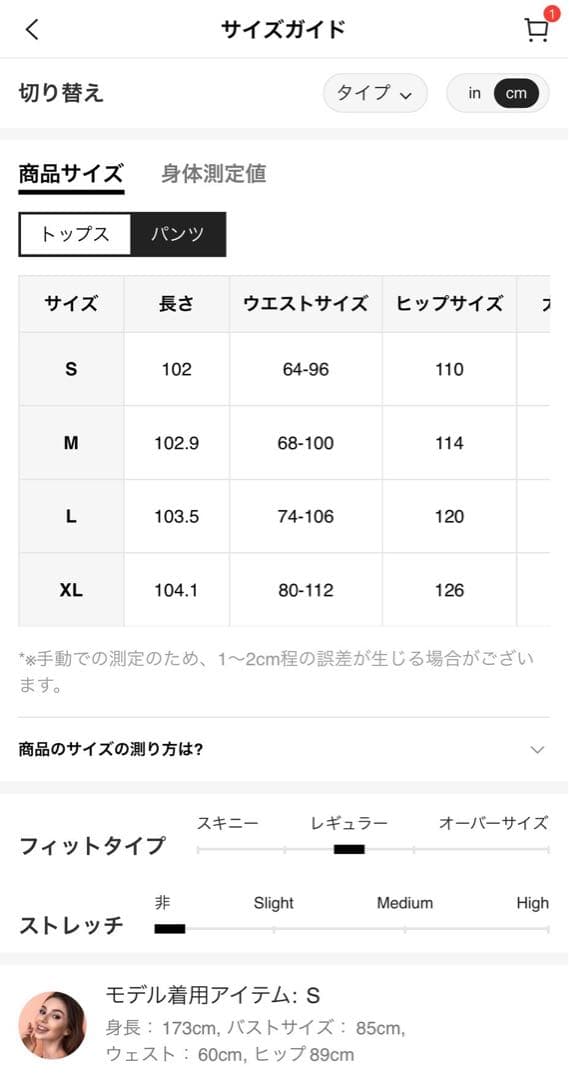Image resolution: width=569 pixels, height=1080 pixels.
Task: Show the トップス size chart
Action: (75, 234)
